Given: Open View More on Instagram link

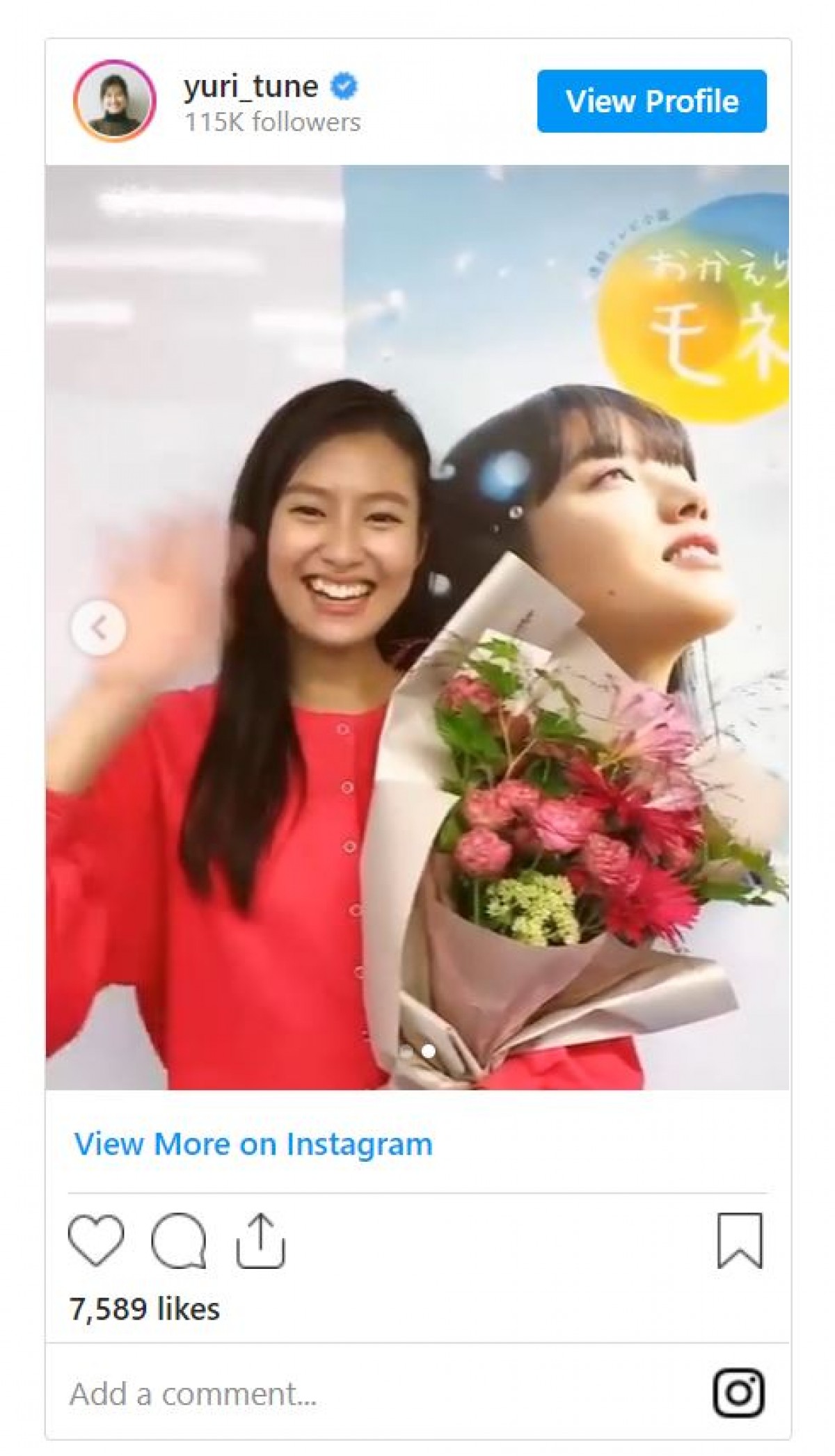Looking at the screenshot, I should click(x=253, y=1144).
